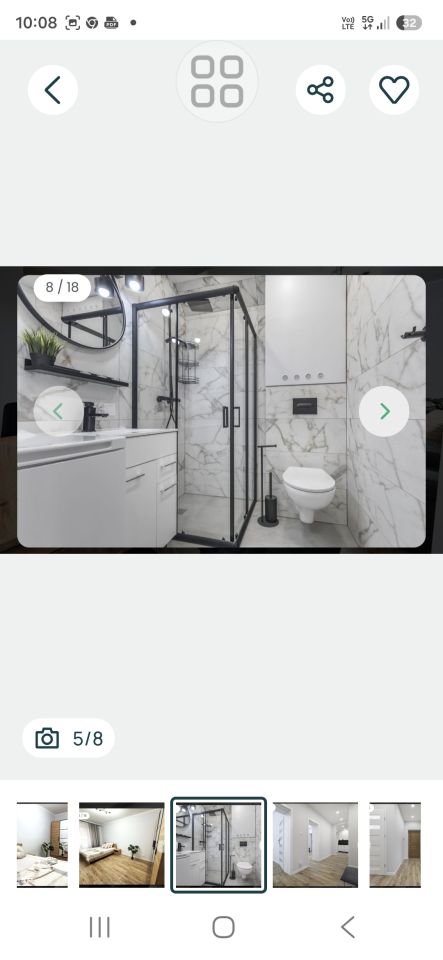Image resolution: width=443 pixels, height=960 pixels.
Task: Add listing to favorites with heart
Action: pos(394,90)
